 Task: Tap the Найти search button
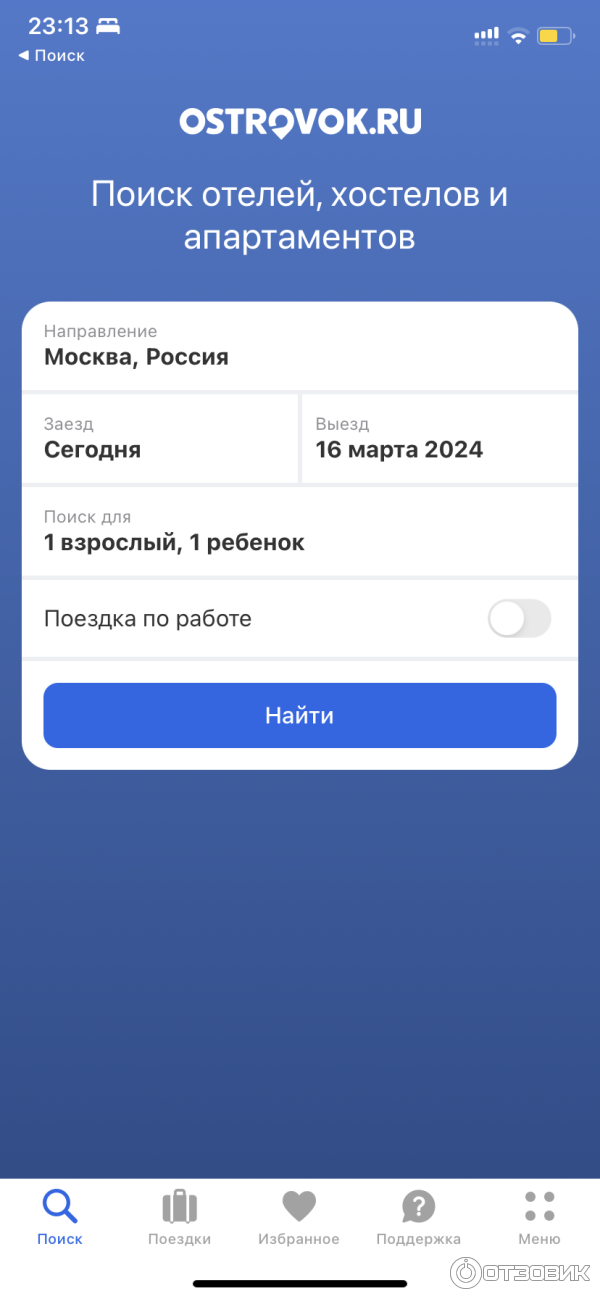(x=300, y=716)
